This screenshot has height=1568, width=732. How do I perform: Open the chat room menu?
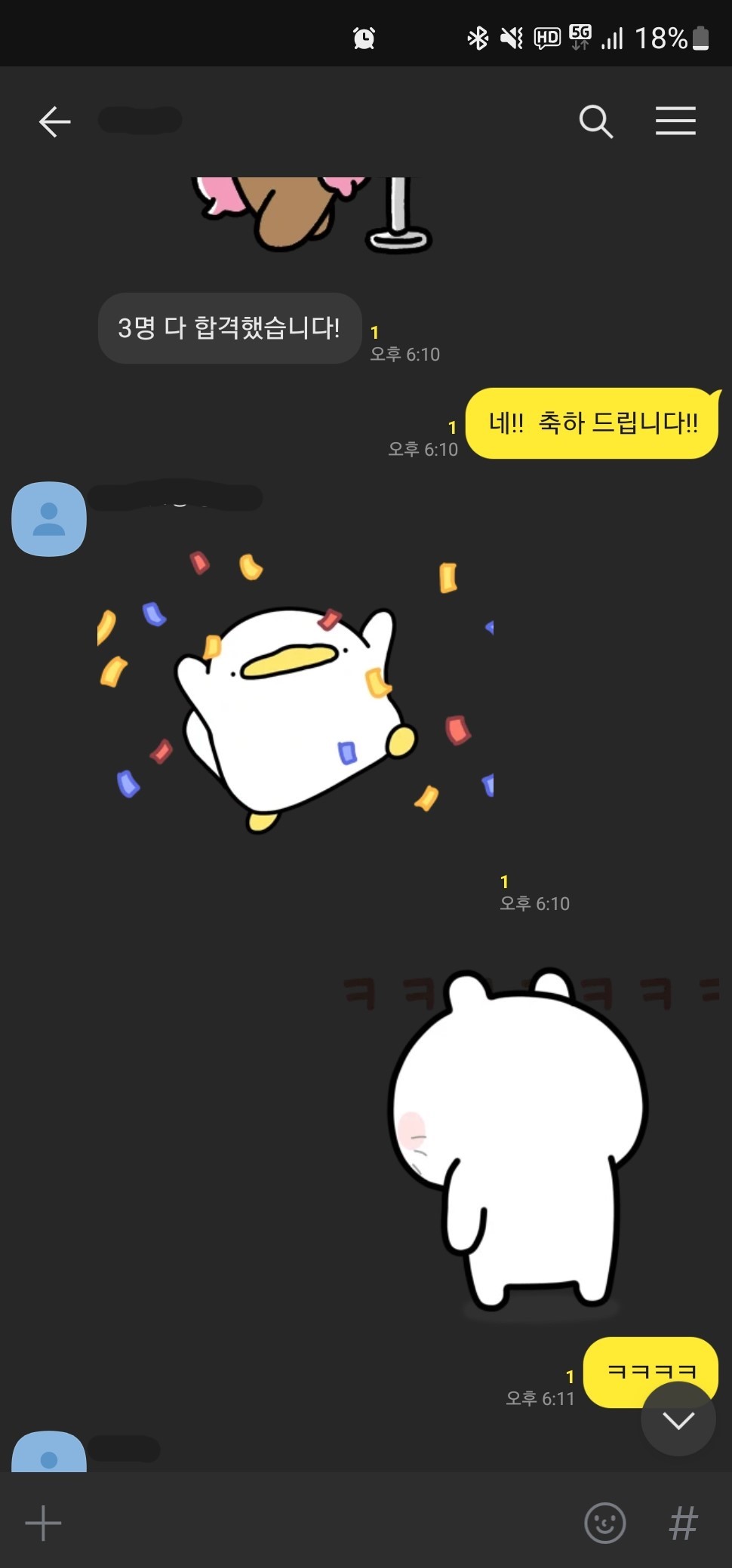(x=675, y=121)
